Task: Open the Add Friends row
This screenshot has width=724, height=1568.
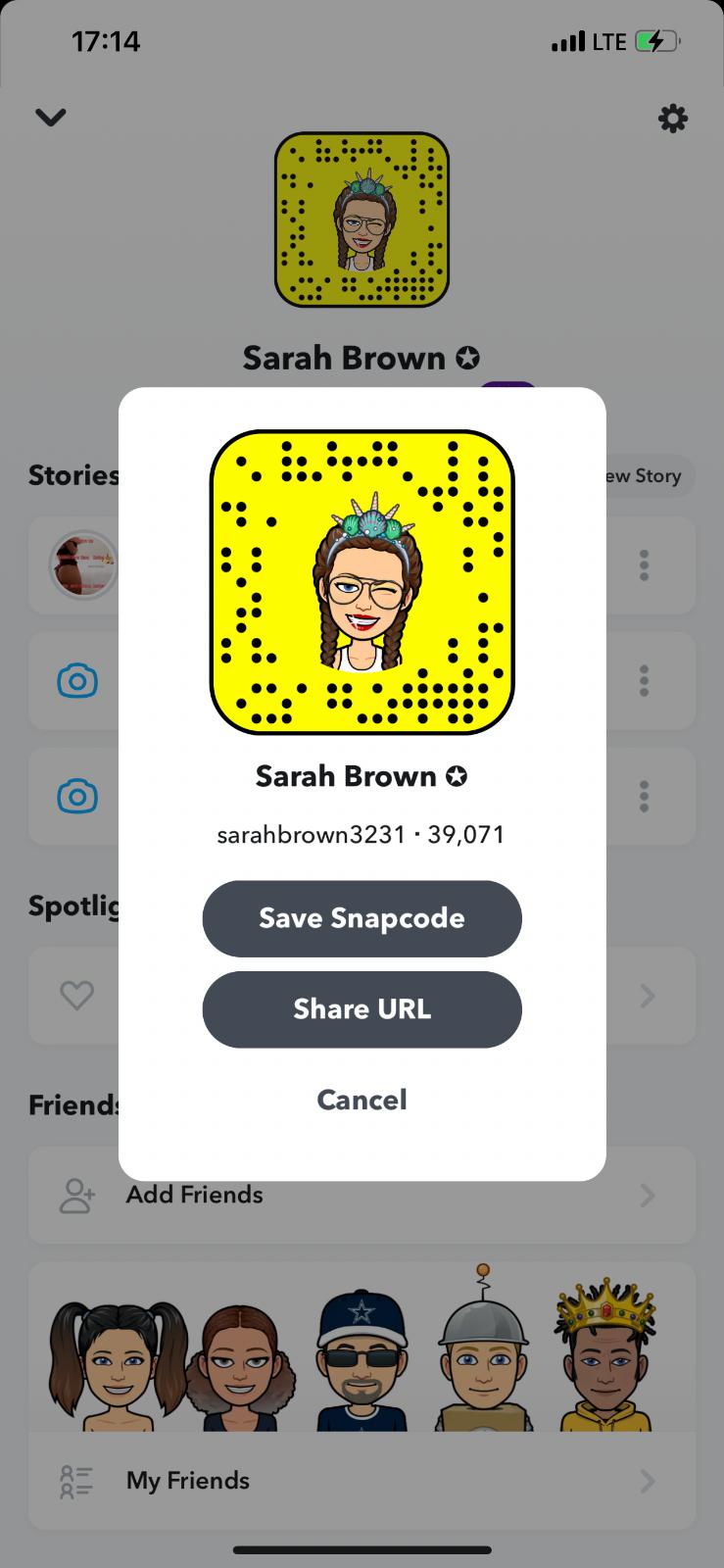Action: coord(362,1195)
